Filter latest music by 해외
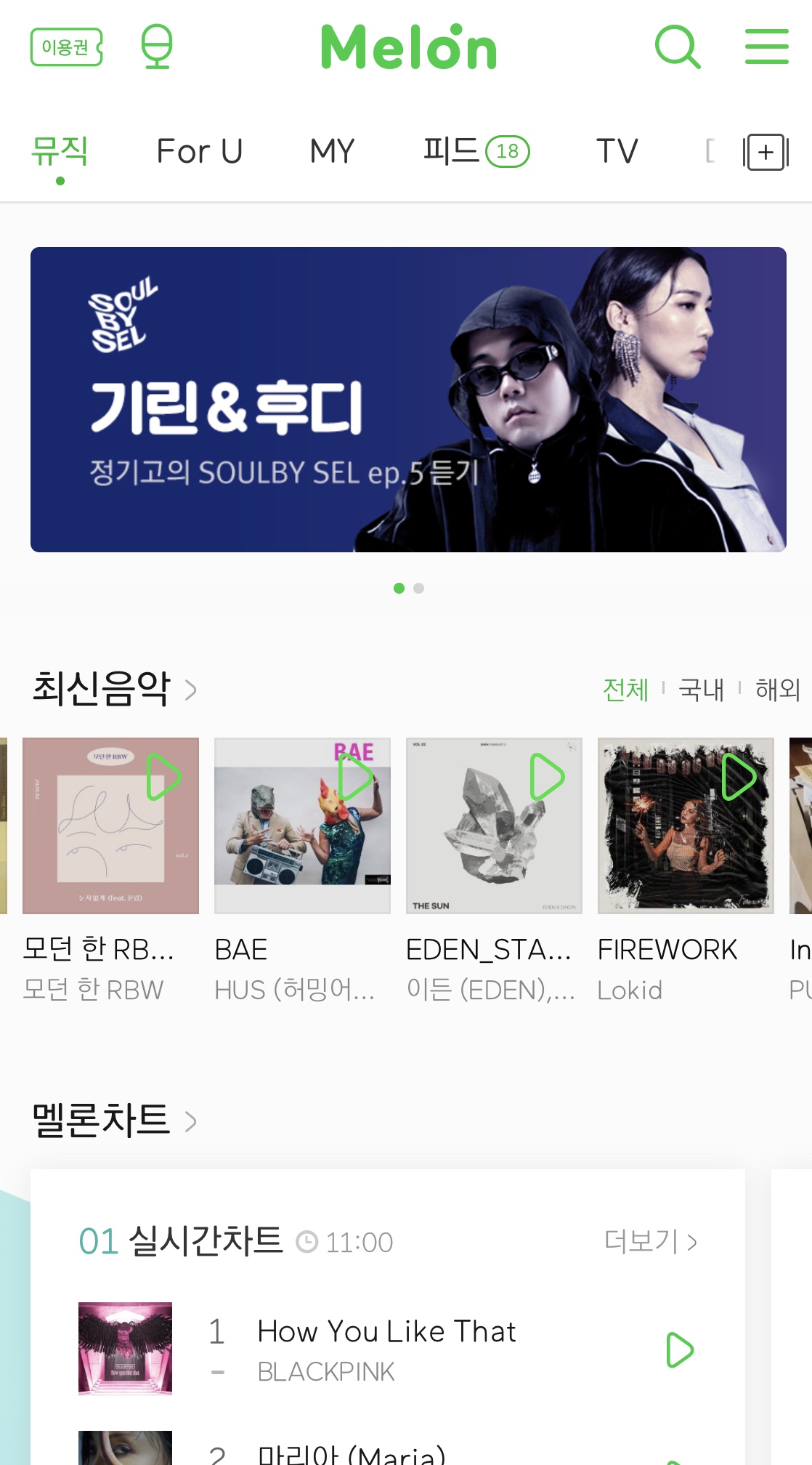The width and height of the screenshot is (812, 1465). [x=777, y=689]
